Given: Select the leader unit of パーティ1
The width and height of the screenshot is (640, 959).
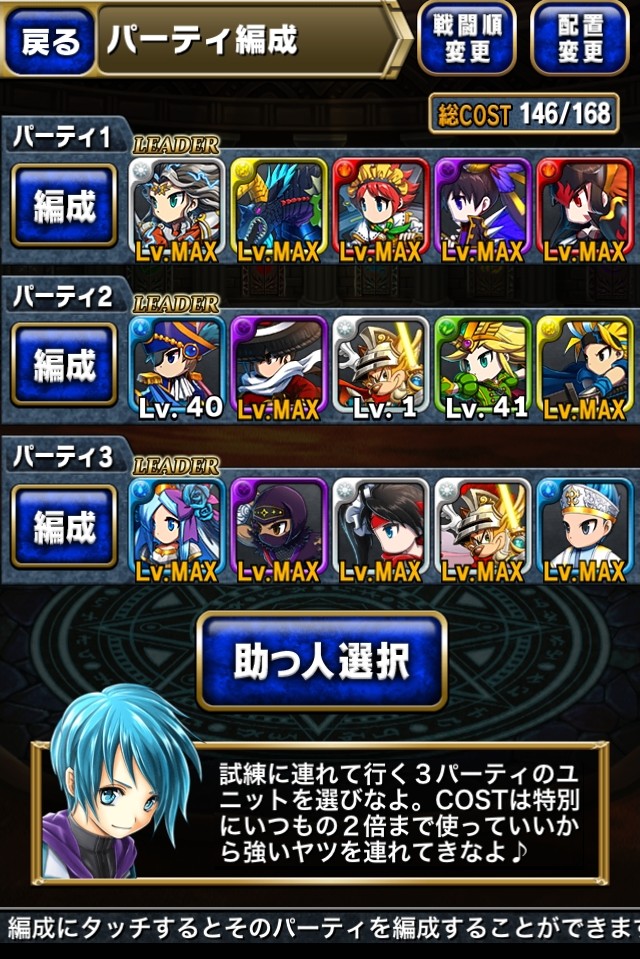Looking at the screenshot, I should (177, 210).
